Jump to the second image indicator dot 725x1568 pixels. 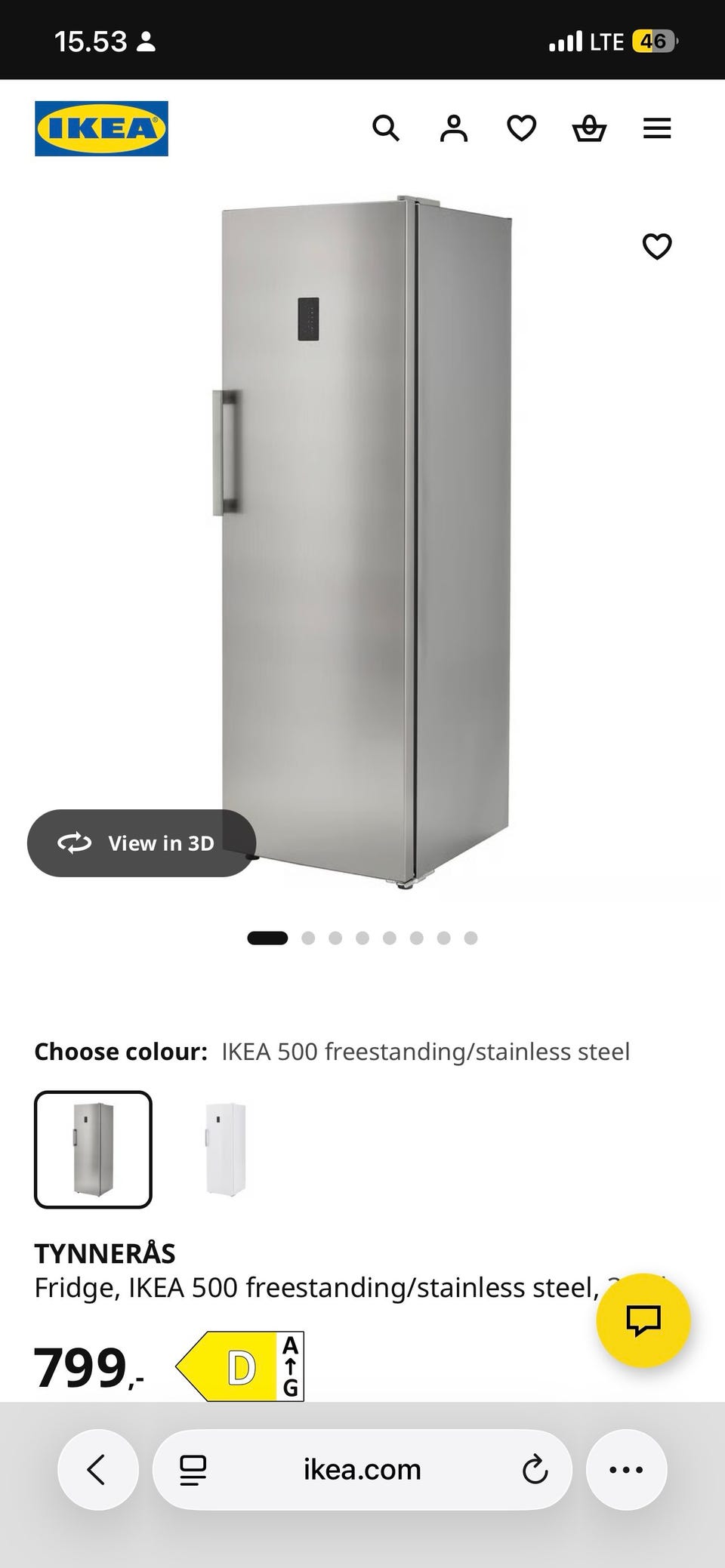tap(308, 938)
